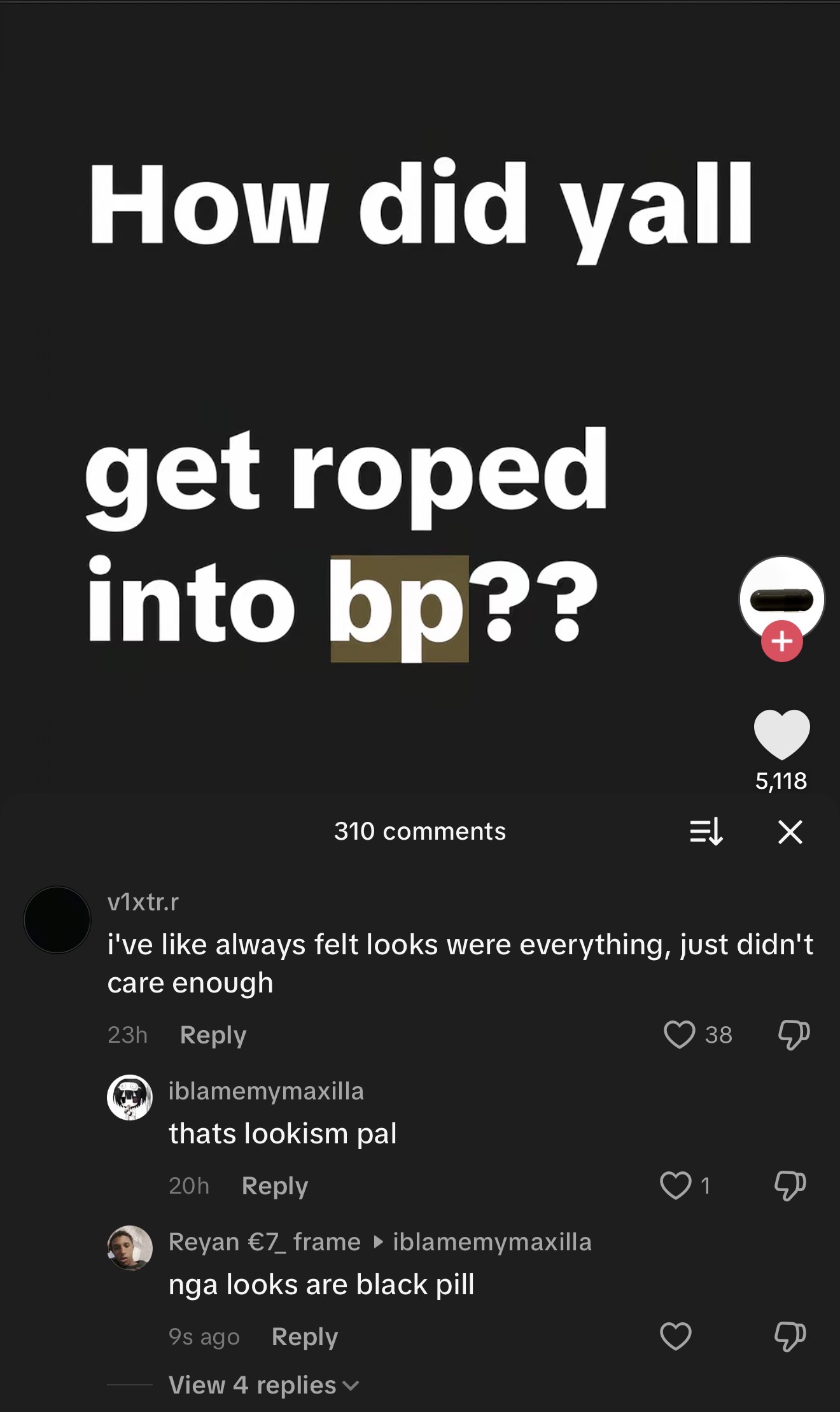The height and width of the screenshot is (1412, 840).
Task: Open the video creator's profile picture
Action: [781, 597]
